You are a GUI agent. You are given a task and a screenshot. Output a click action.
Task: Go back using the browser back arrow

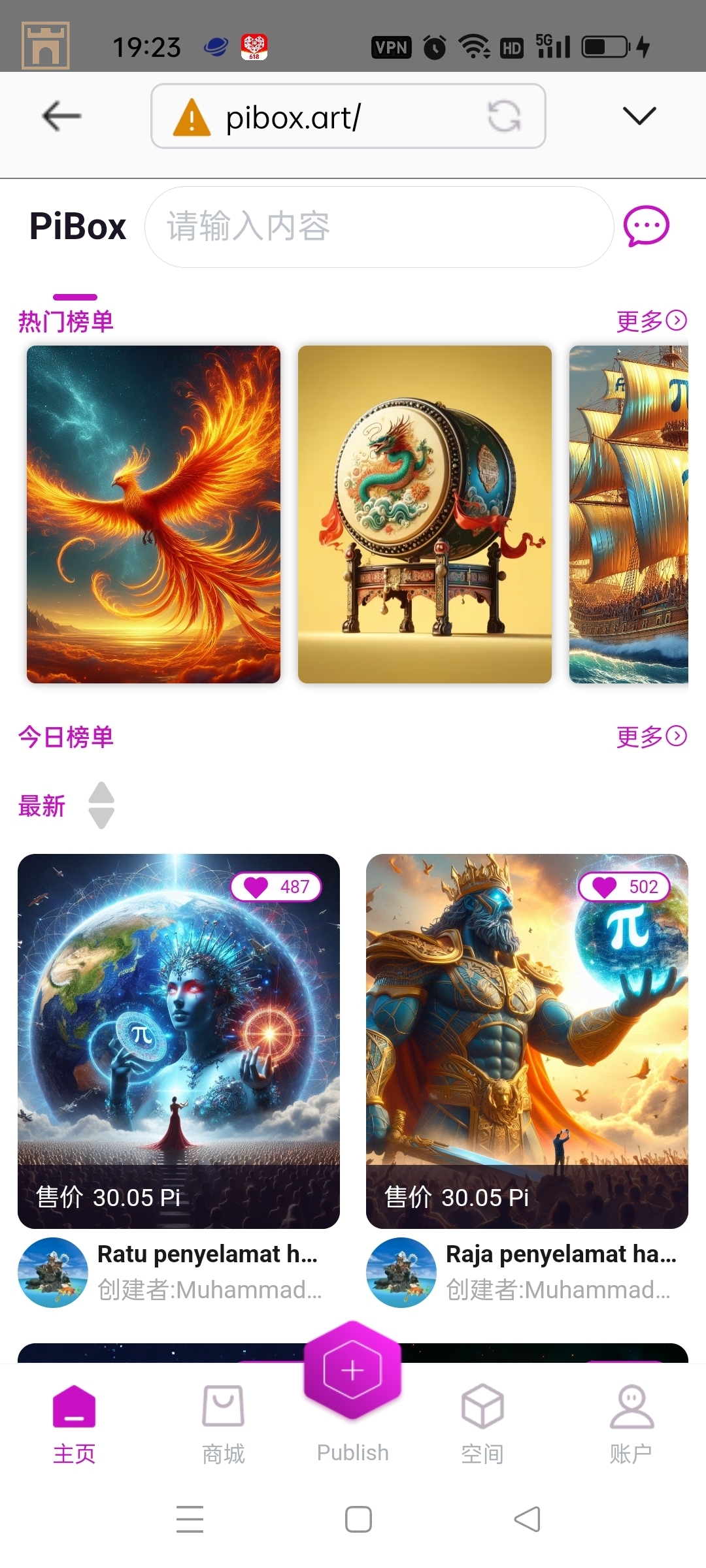click(x=61, y=117)
